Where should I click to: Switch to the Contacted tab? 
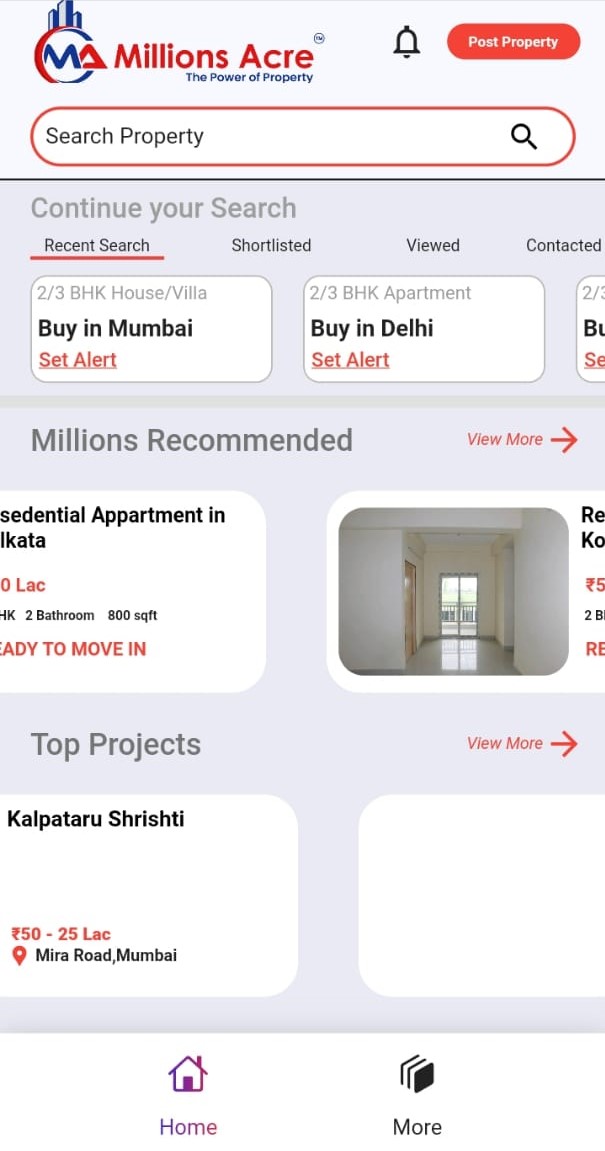563,245
